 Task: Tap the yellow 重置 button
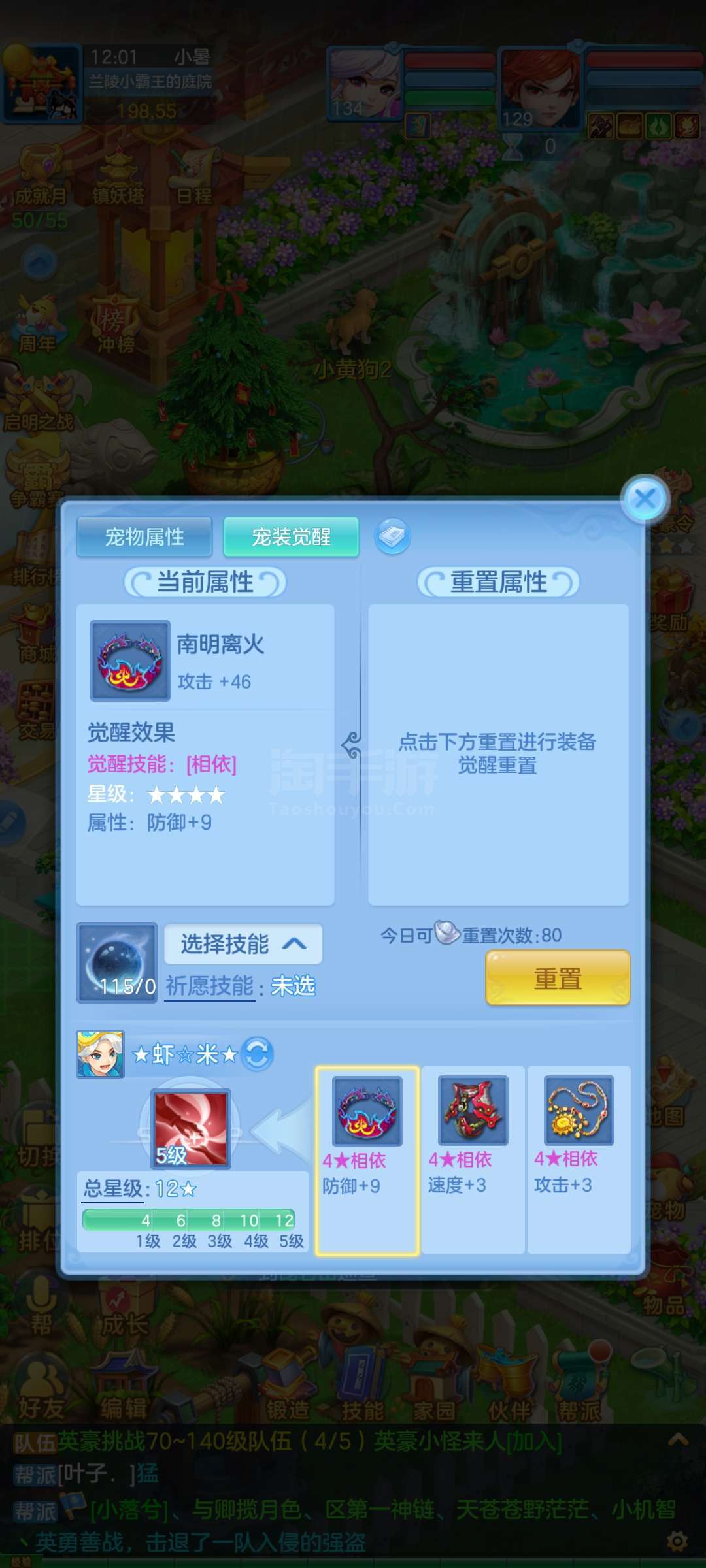point(558,978)
